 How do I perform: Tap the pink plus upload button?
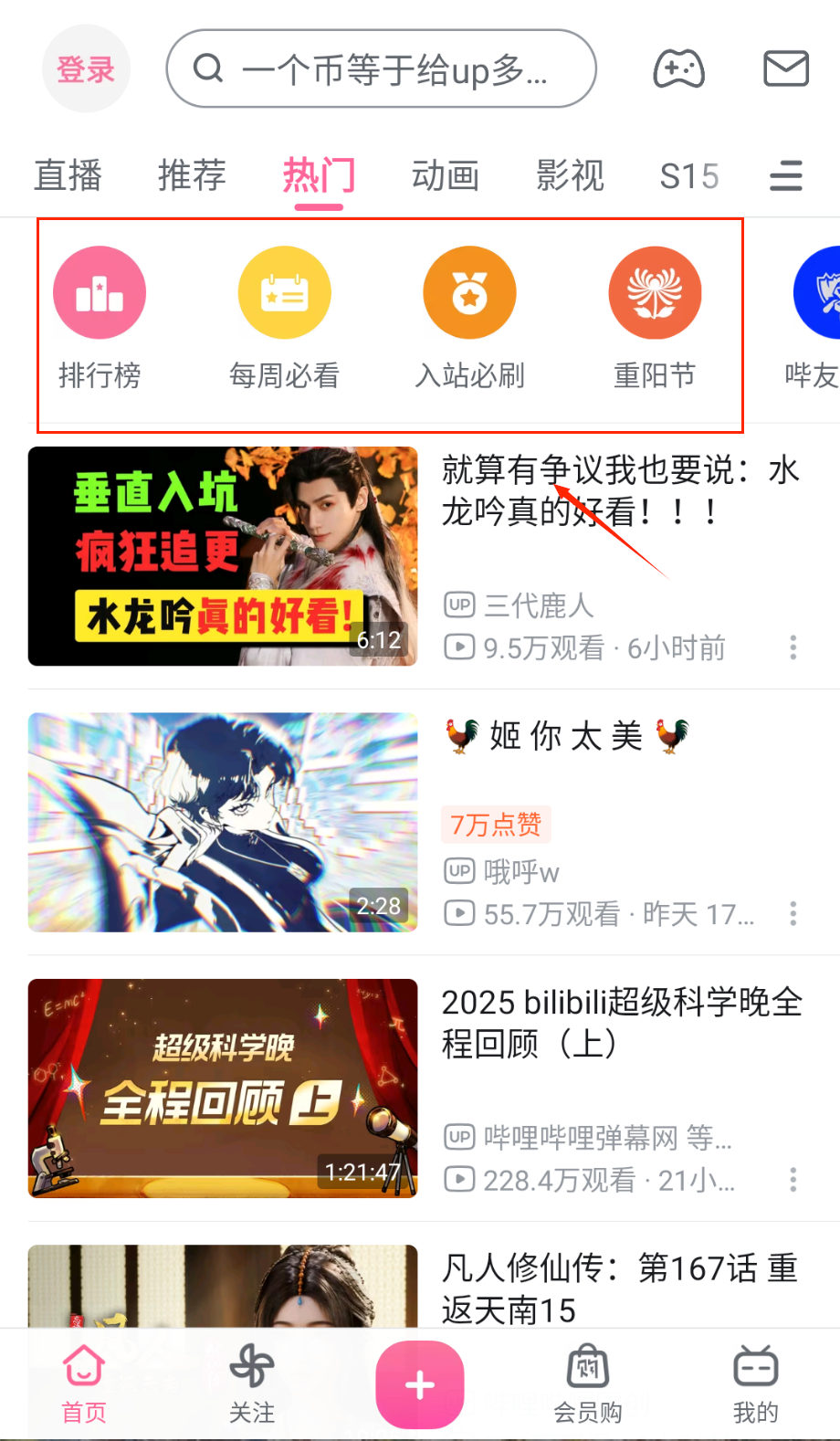(x=420, y=1384)
